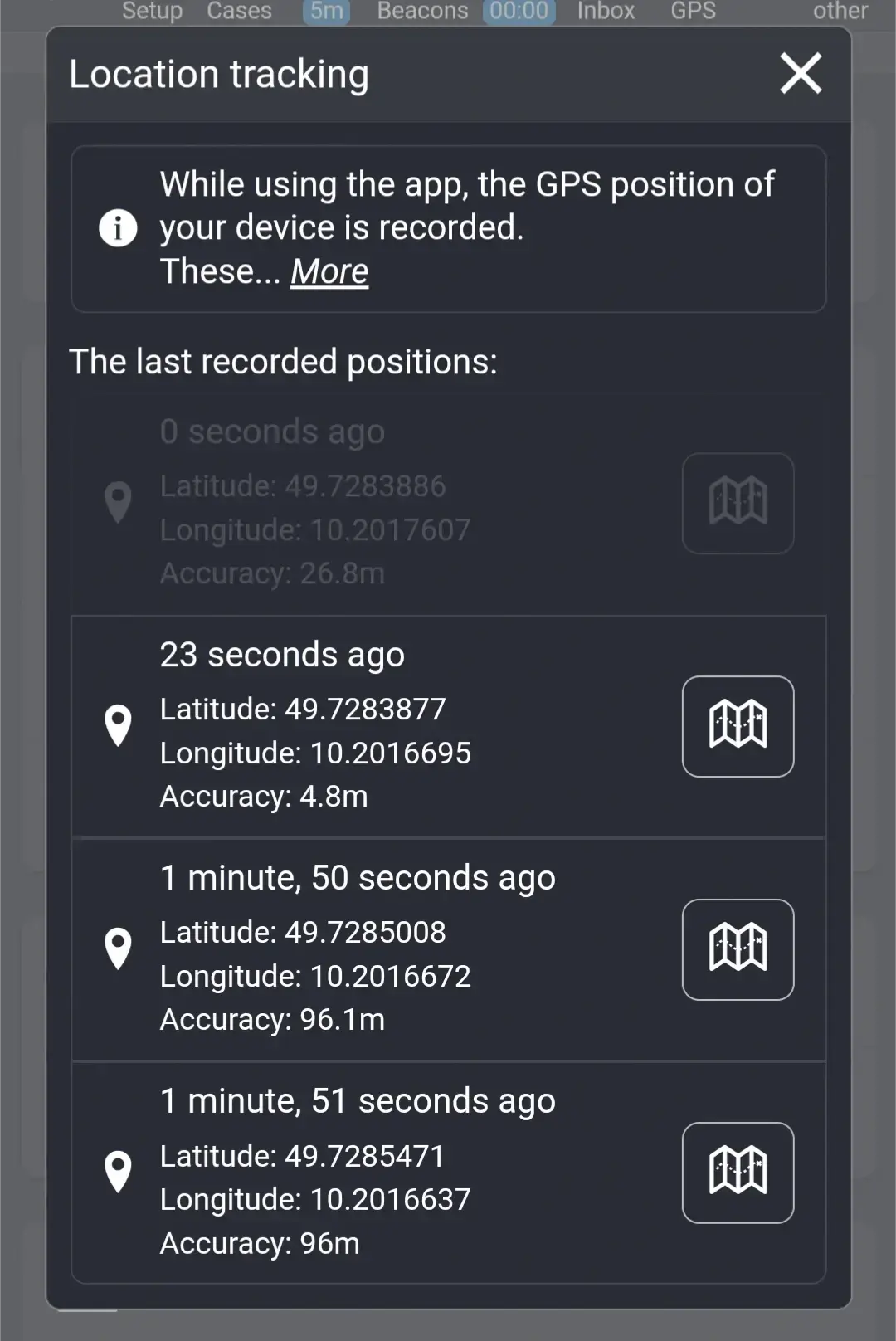Open the GPS menu in the top bar

point(693,12)
